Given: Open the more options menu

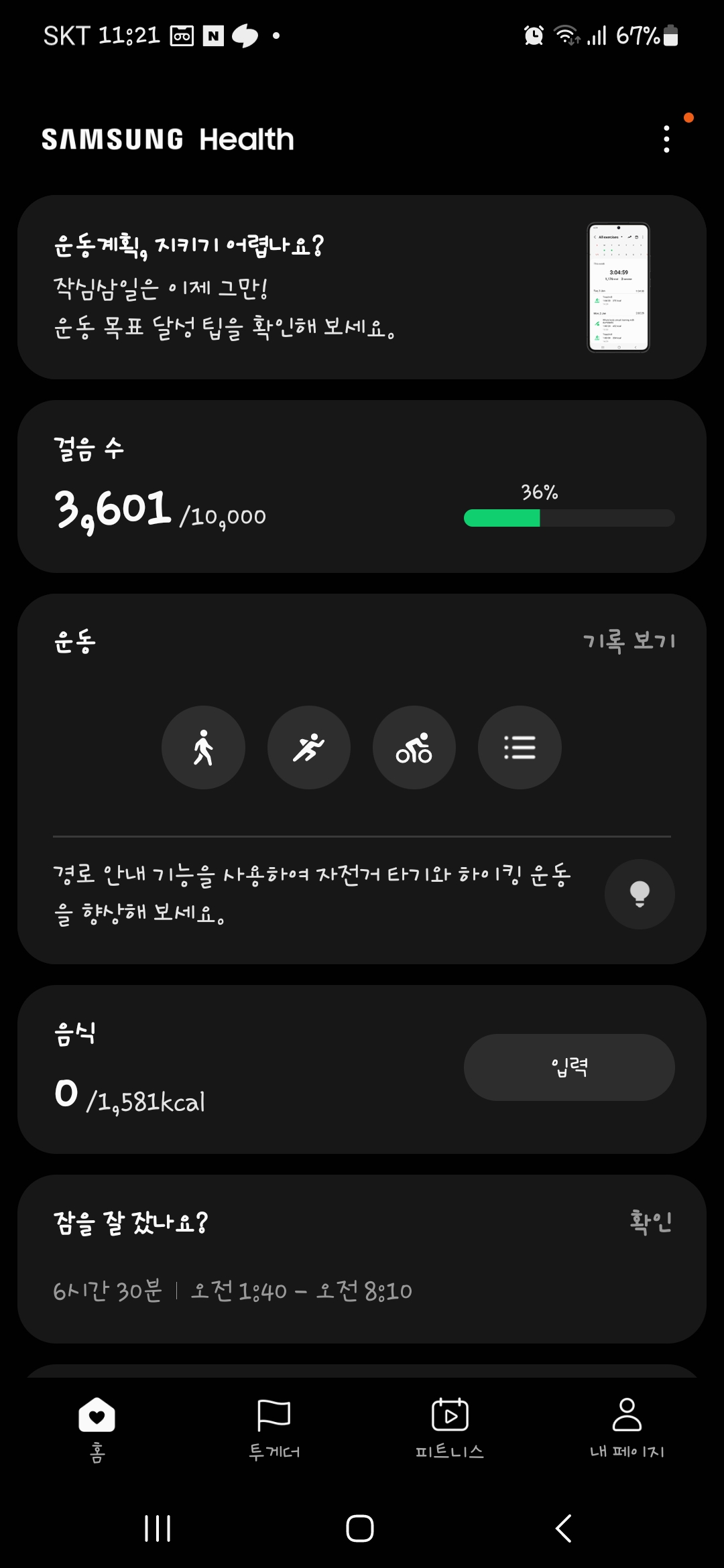Looking at the screenshot, I should (x=666, y=139).
